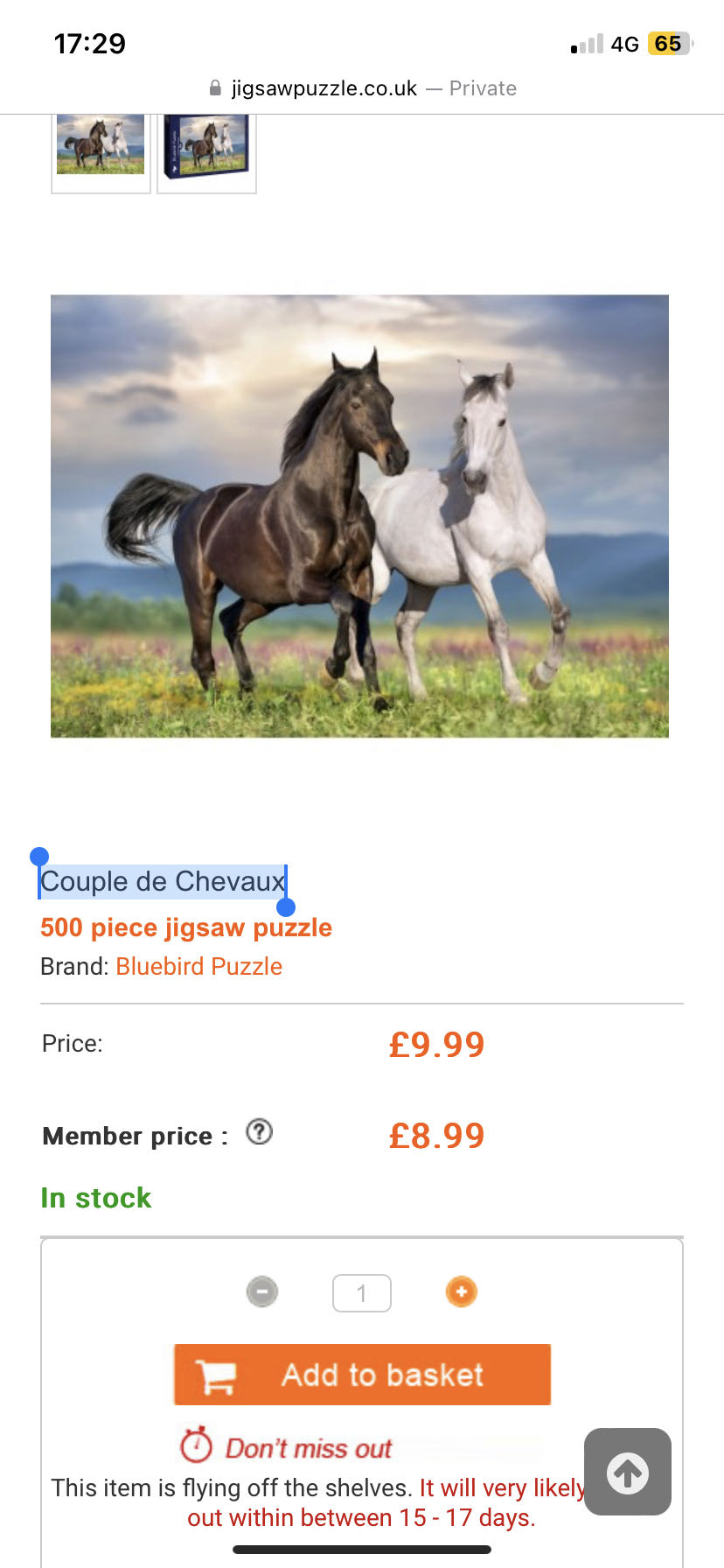Select the first horses image thumbnail

coord(101,147)
